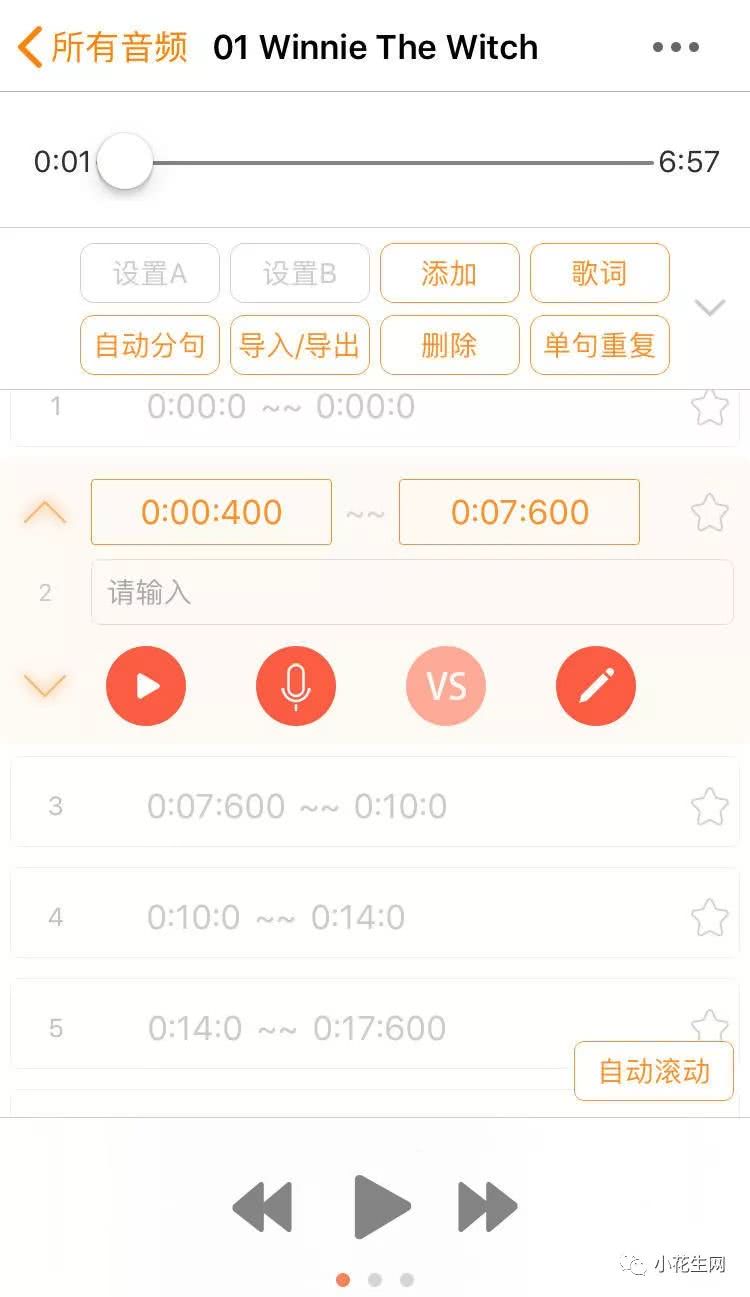This screenshot has width=750, height=1297.
Task: Edit end time 0:07:600
Action: point(519,512)
